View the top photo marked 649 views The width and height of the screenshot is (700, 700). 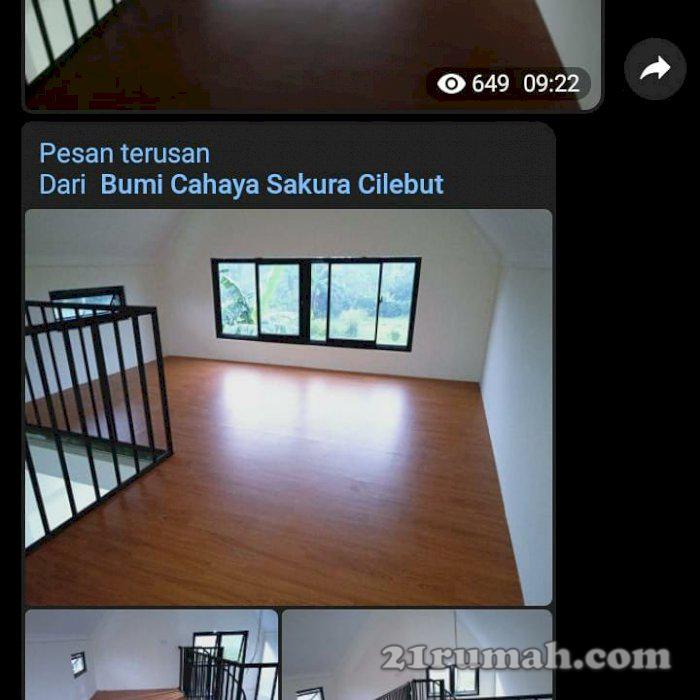pos(300,45)
